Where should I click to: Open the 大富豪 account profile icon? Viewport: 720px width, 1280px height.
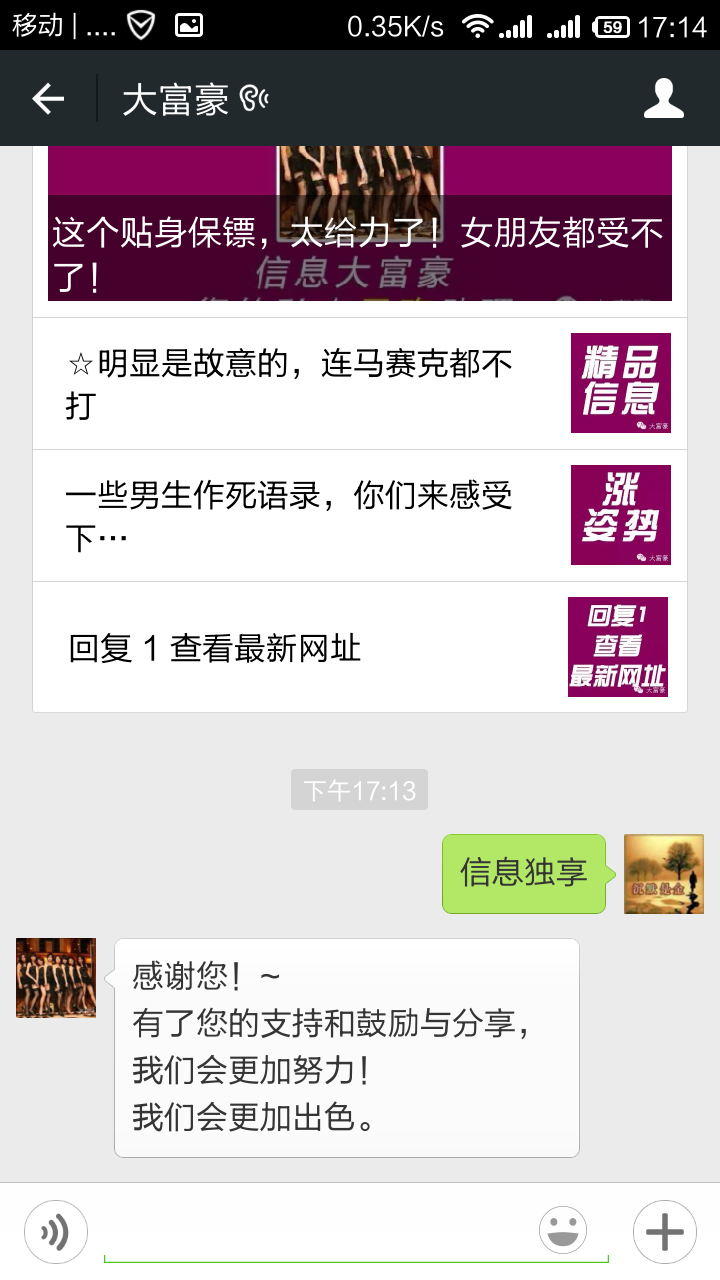663,98
